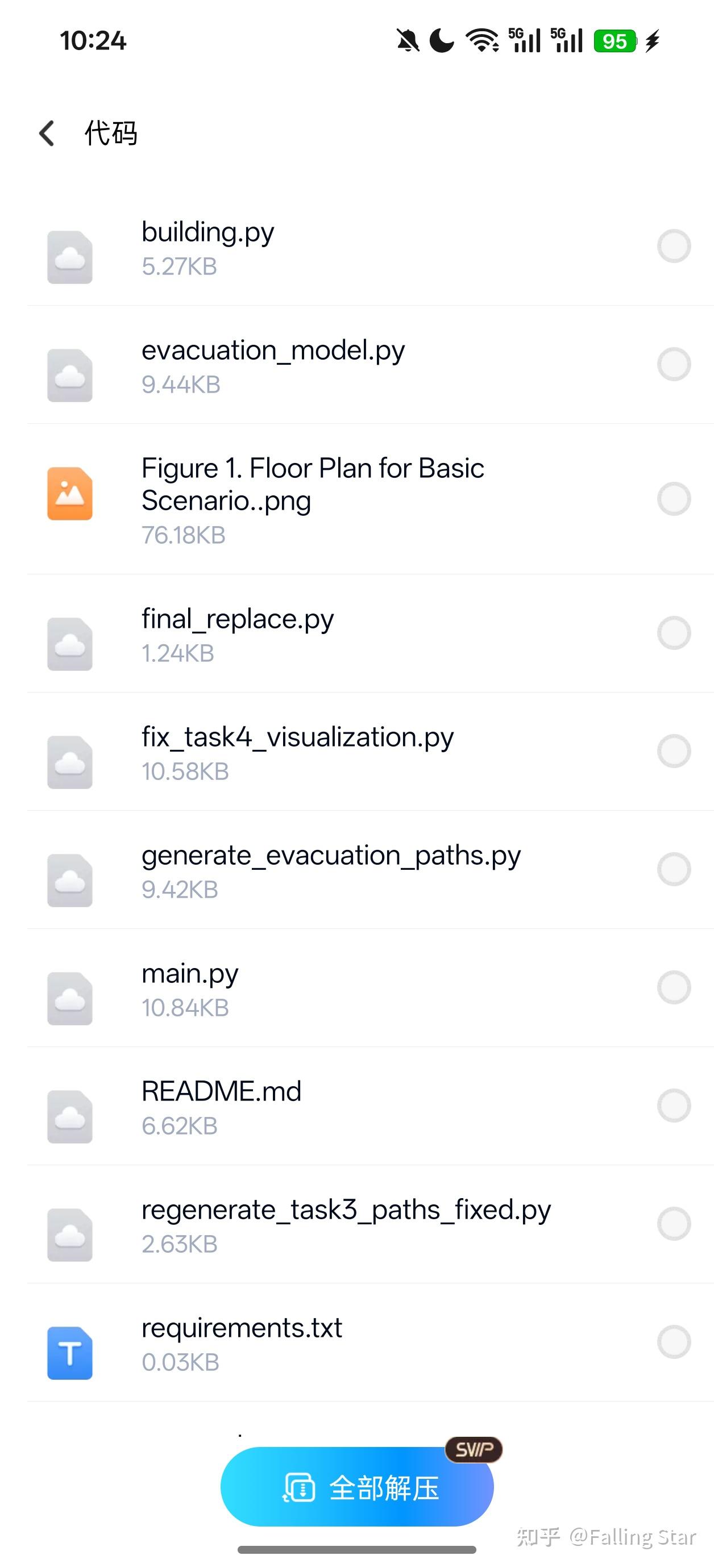Open the README.md file
The height and width of the screenshot is (1568, 714).
(x=357, y=1106)
